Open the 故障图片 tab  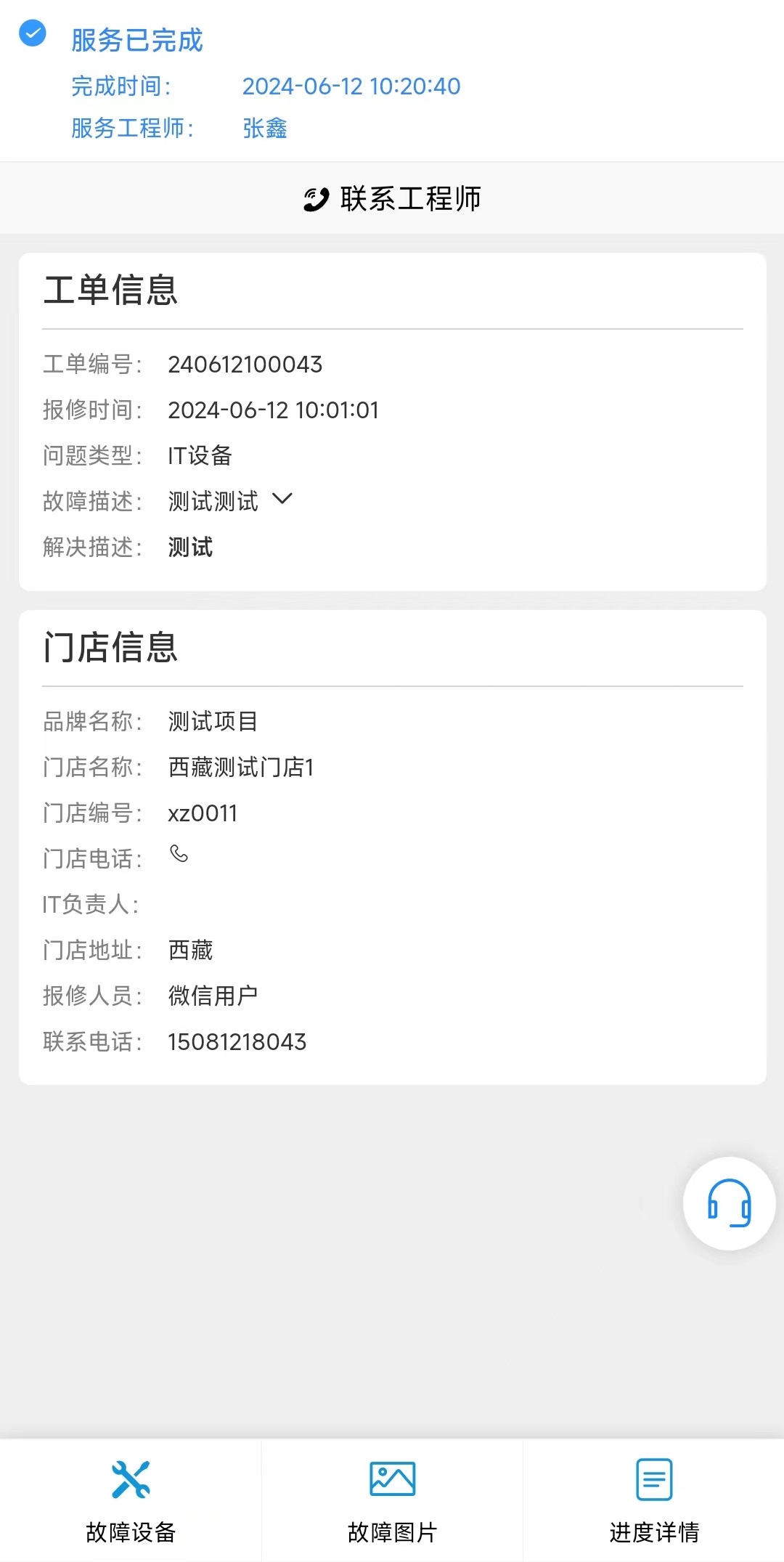coord(392,1500)
